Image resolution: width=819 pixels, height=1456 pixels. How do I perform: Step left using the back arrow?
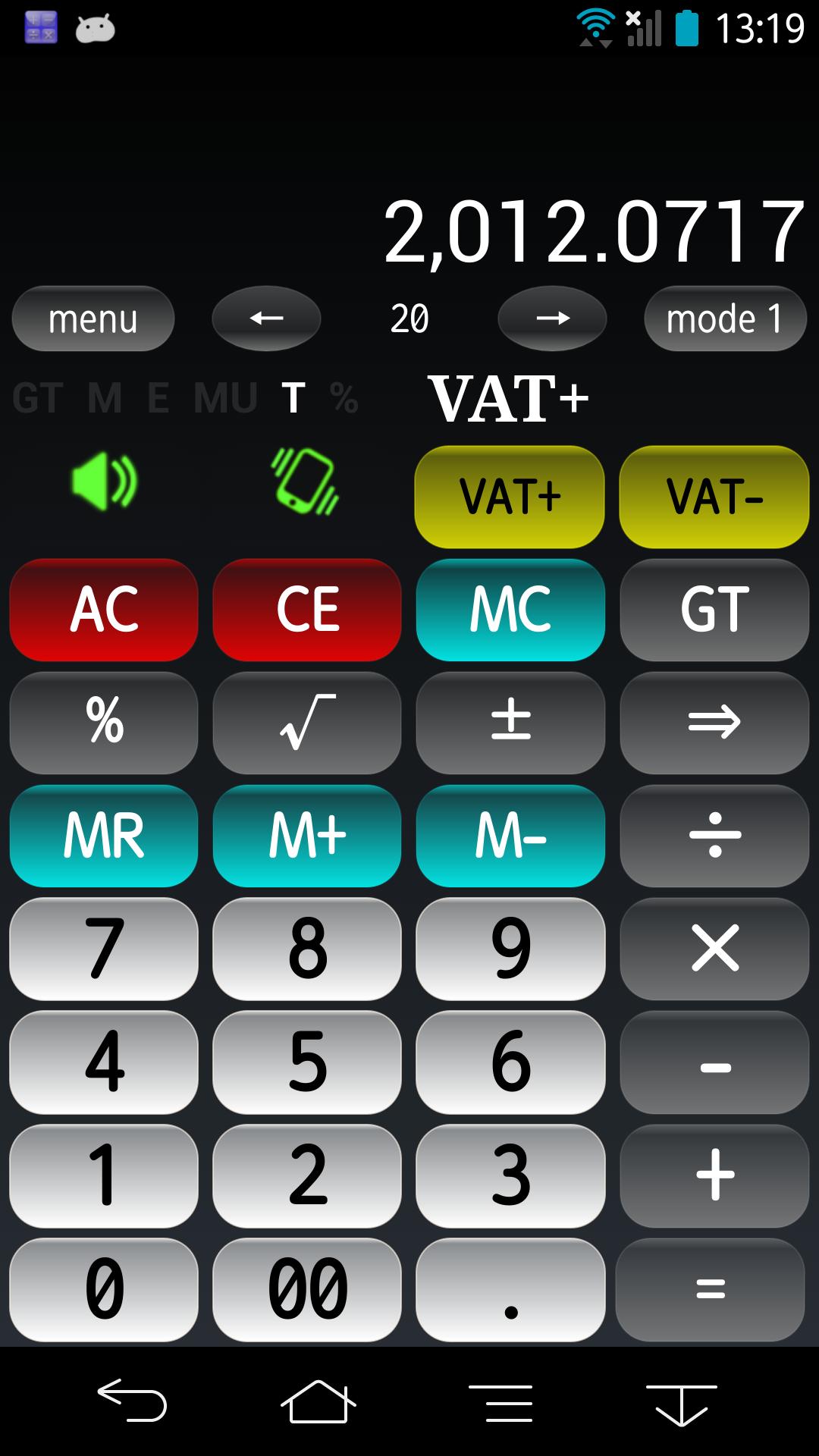[266, 318]
